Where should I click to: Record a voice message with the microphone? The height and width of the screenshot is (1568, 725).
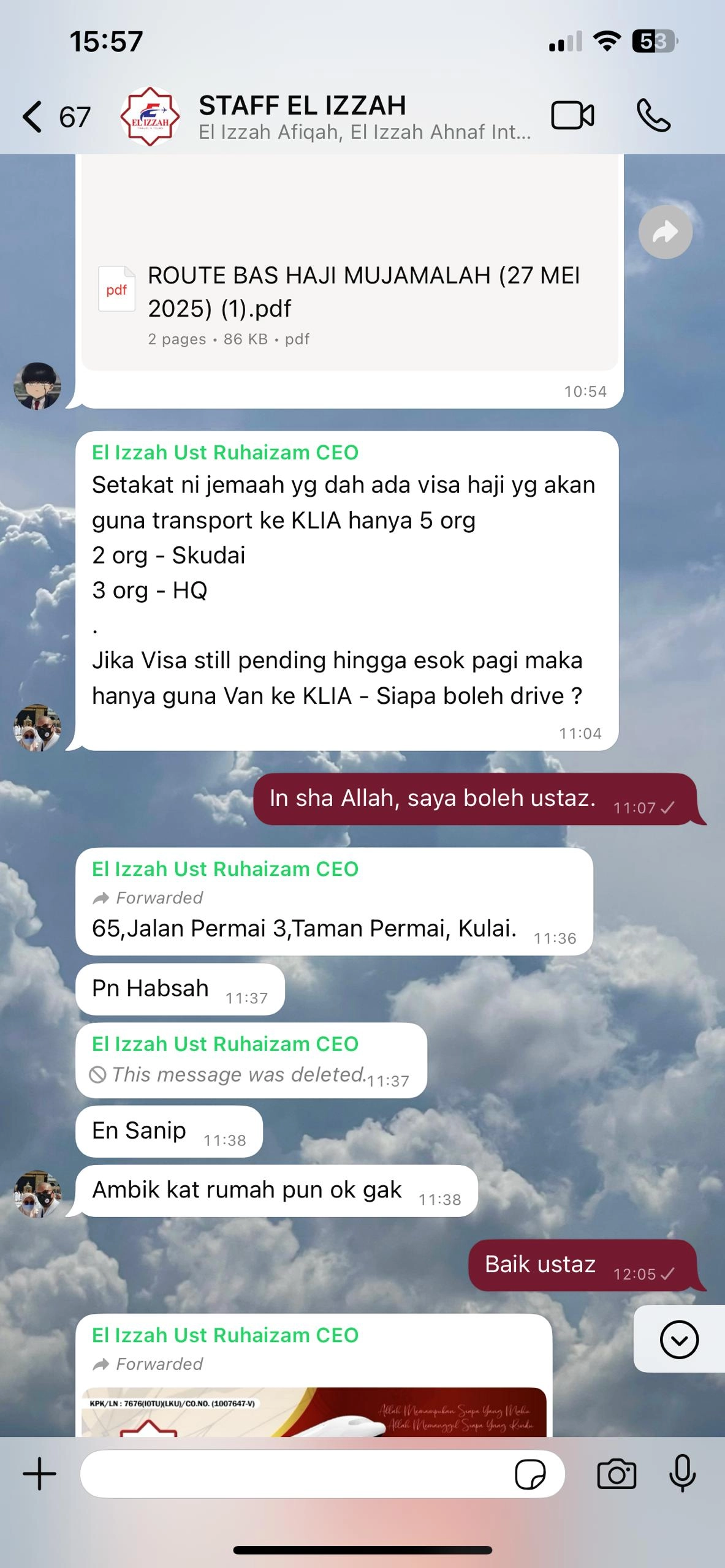coord(682,1473)
